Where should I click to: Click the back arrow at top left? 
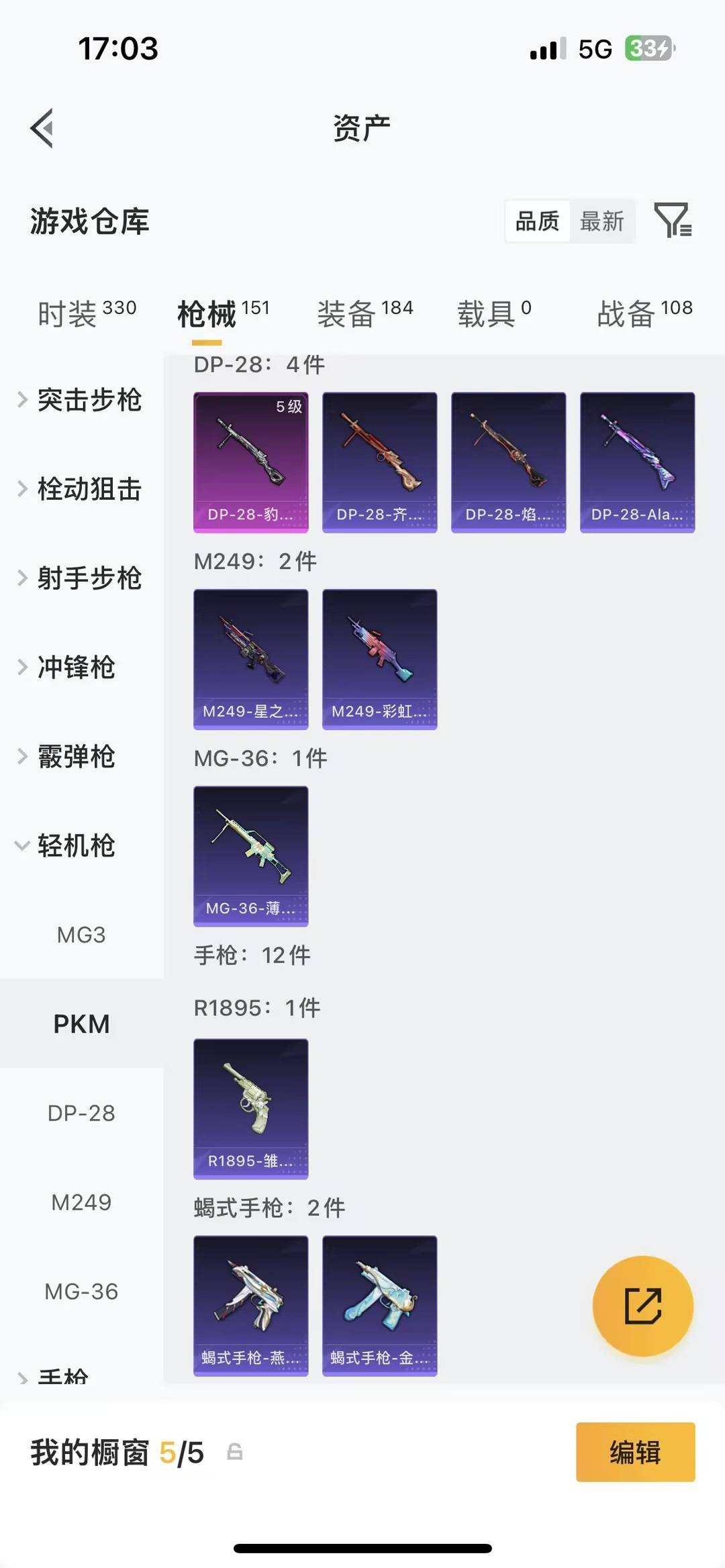click(x=42, y=127)
